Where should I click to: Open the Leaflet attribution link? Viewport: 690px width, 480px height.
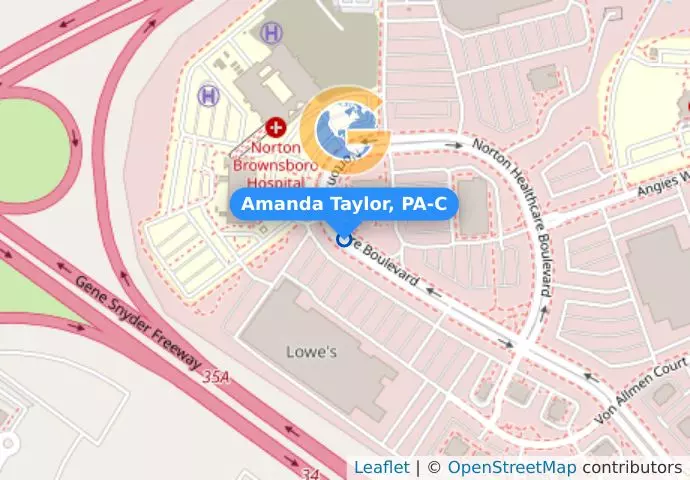tap(381, 468)
